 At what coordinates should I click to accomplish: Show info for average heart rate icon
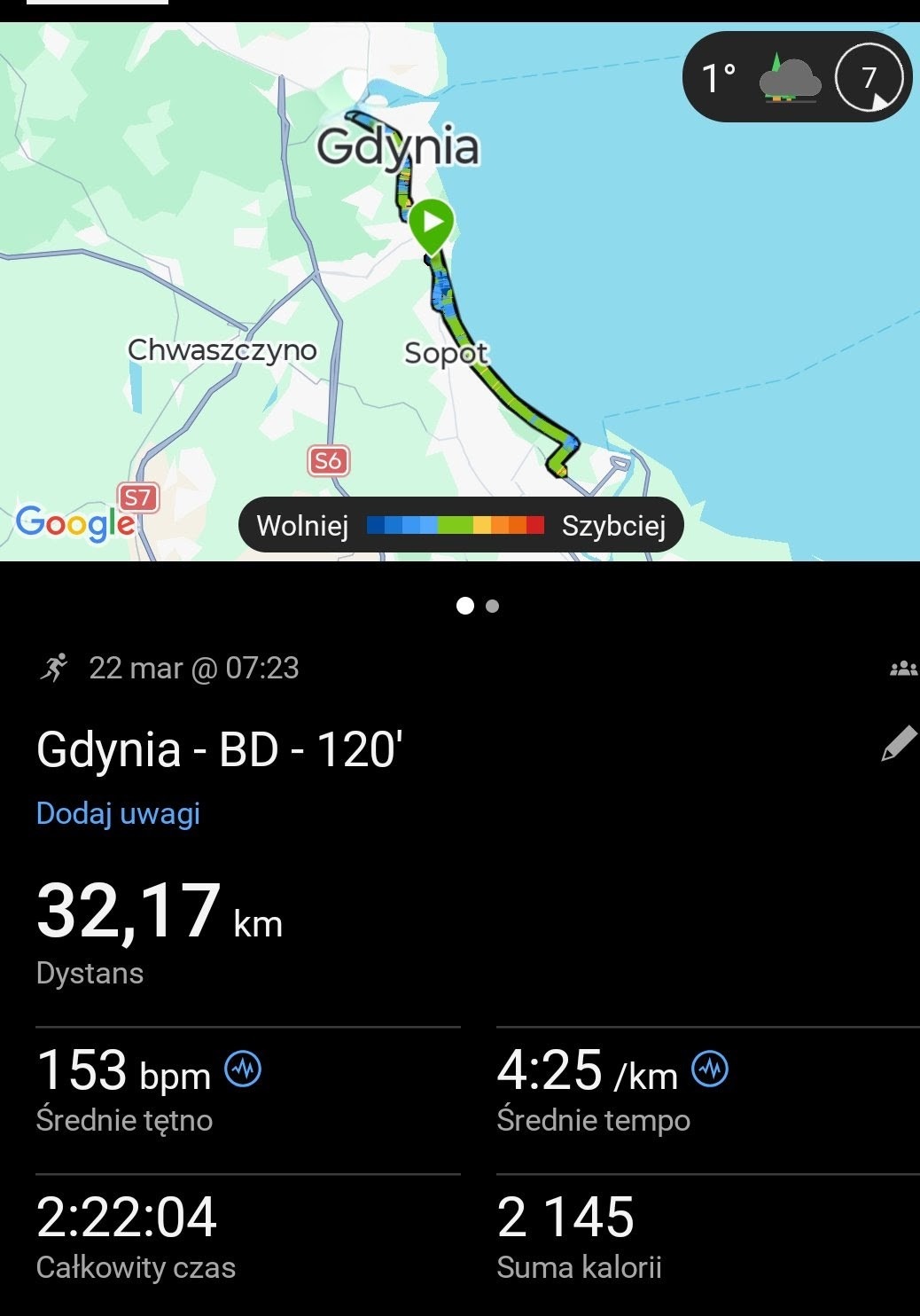[x=243, y=1069]
